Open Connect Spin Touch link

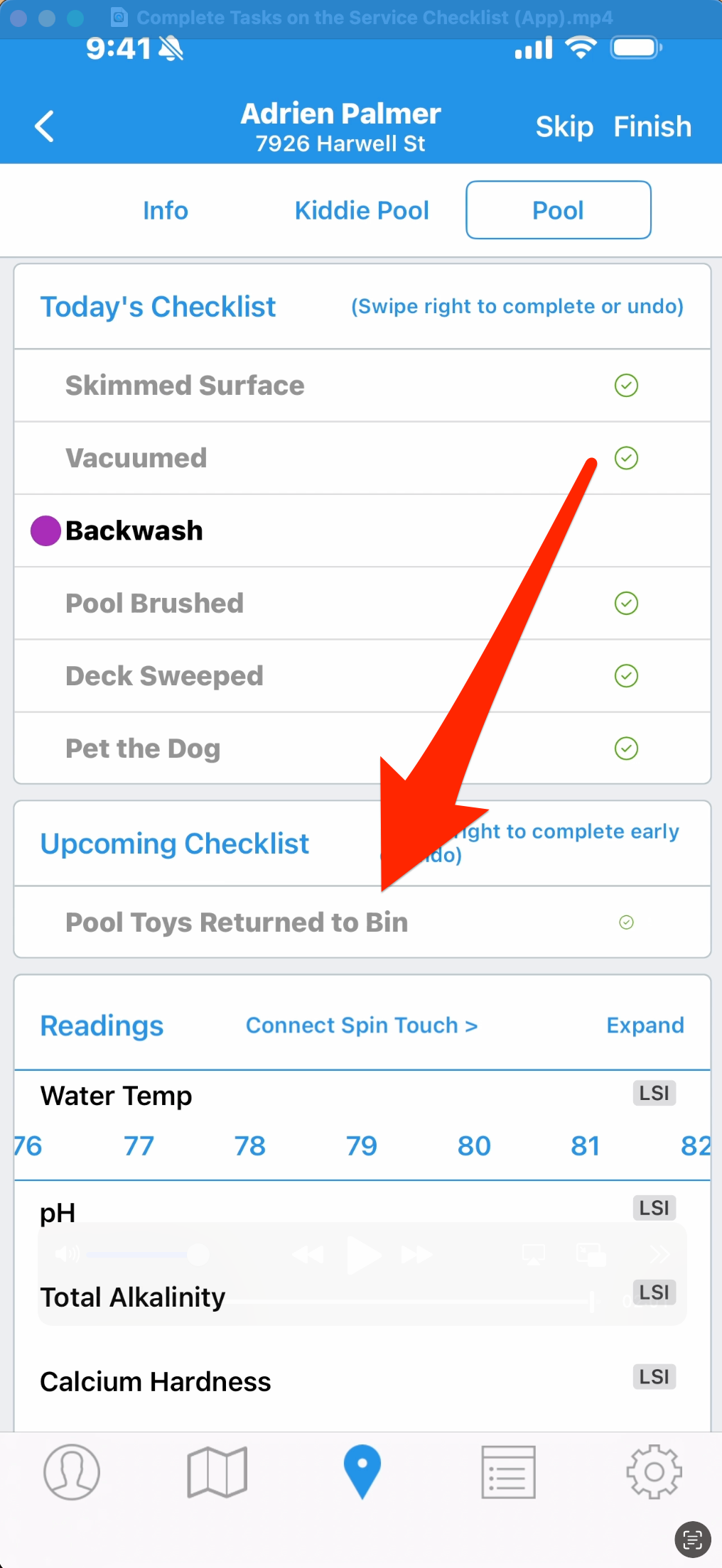(x=361, y=1025)
